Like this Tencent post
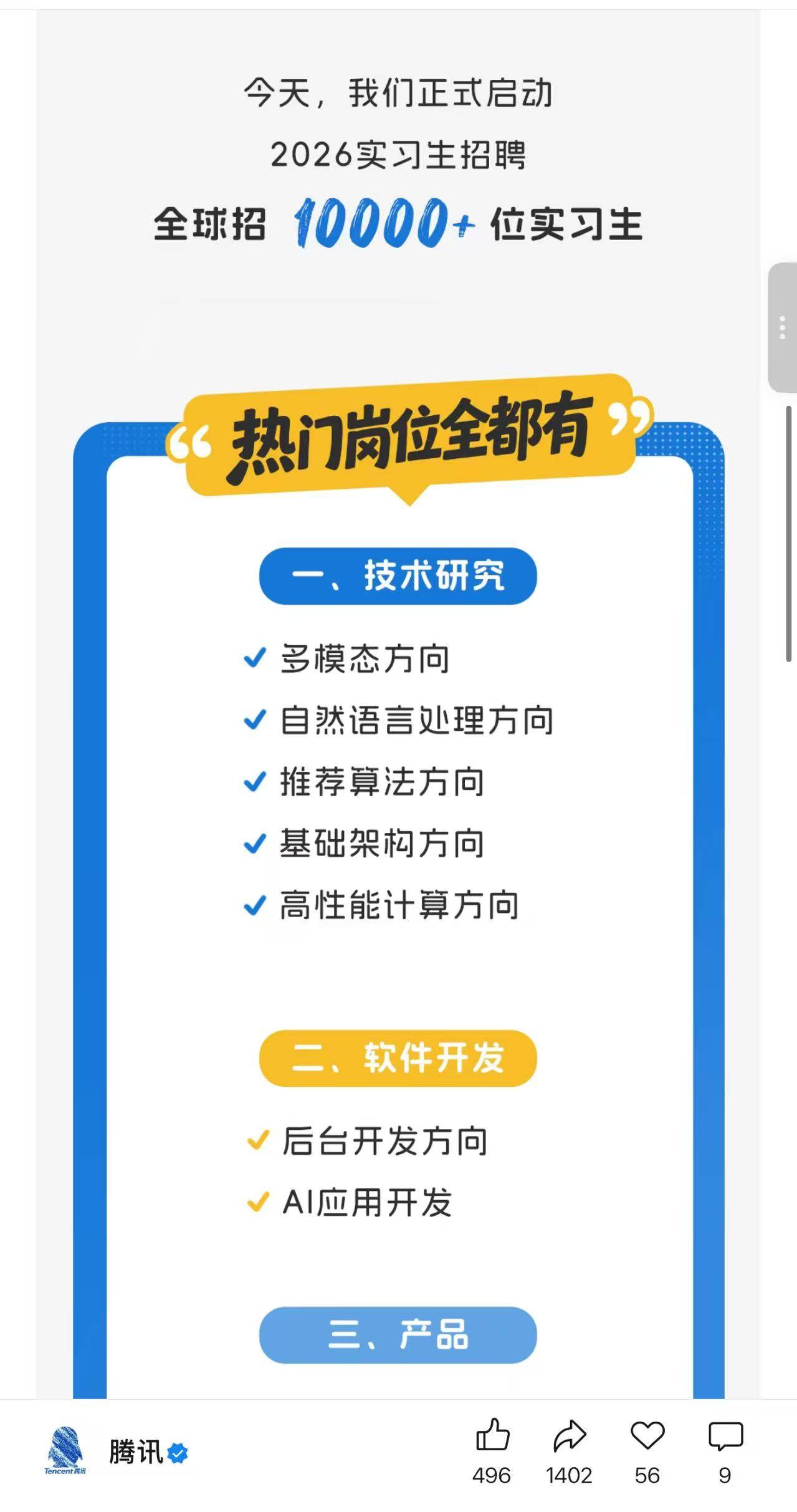The image size is (797, 1512). point(492,1435)
